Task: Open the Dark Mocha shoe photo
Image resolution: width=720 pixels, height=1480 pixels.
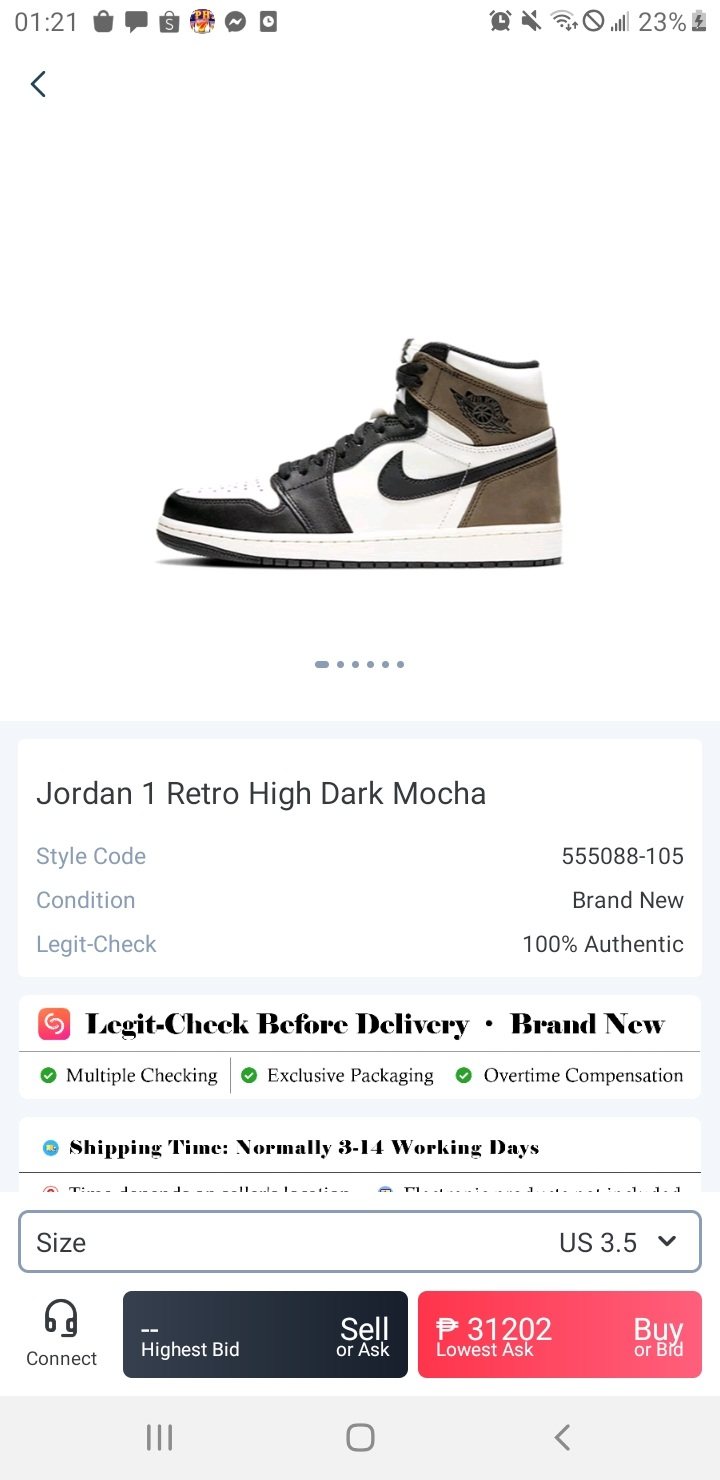Action: tap(360, 455)
